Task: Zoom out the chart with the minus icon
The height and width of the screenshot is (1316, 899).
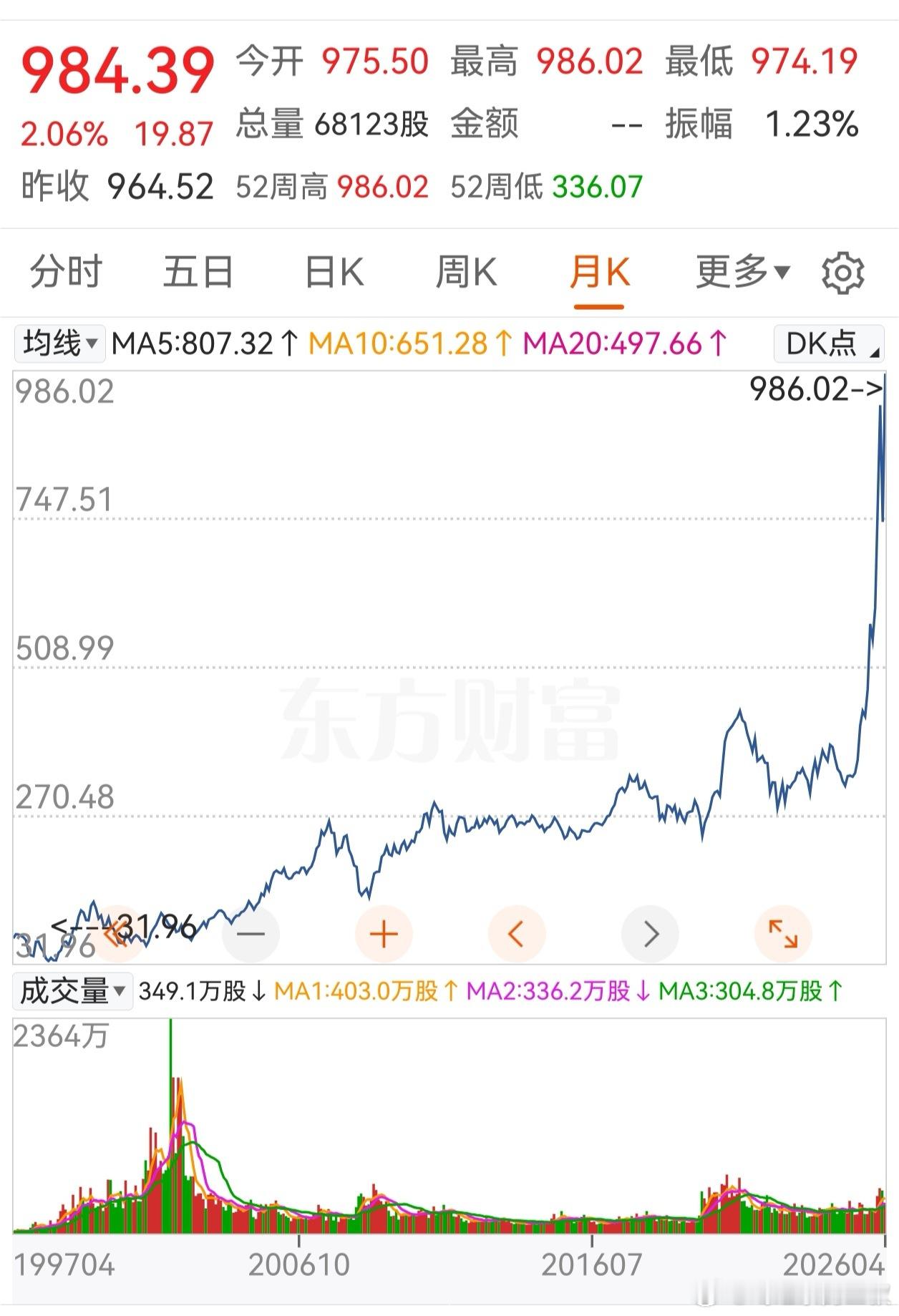Action: pyautogui.click(x=252, y=933)
